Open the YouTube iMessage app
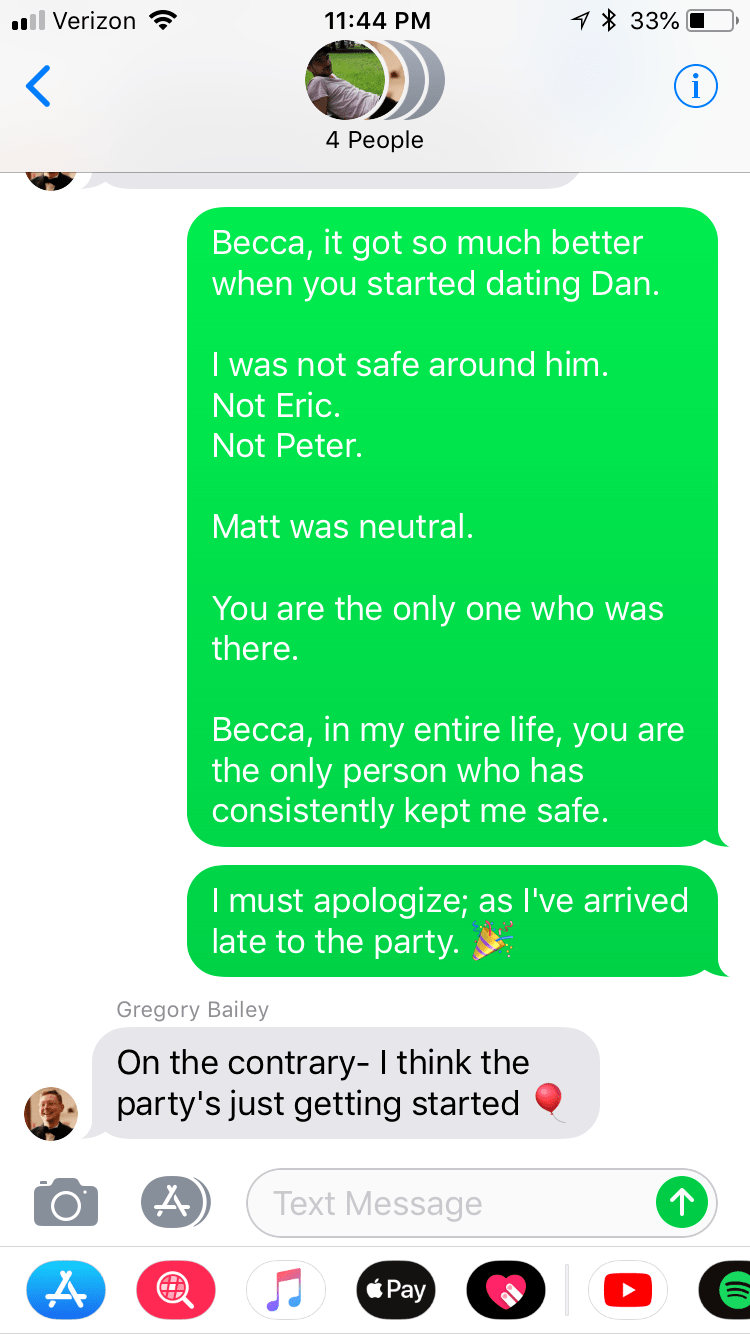This screenshot has width=750, height=1334. pyautogui.click(x=627, y=1290)
